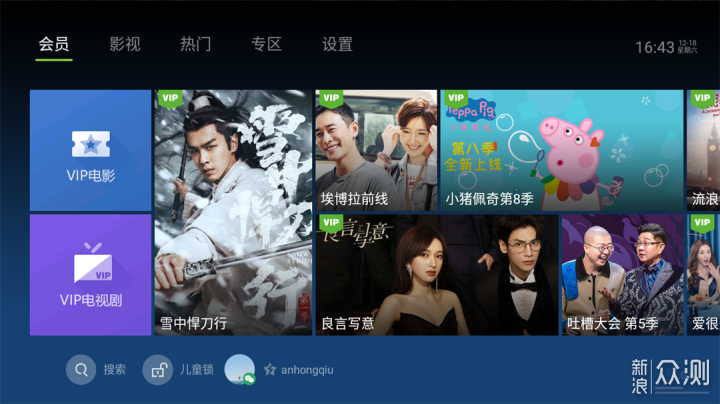Open the 专区 tab
Screen dimensions: 720x404
point(266,44)
